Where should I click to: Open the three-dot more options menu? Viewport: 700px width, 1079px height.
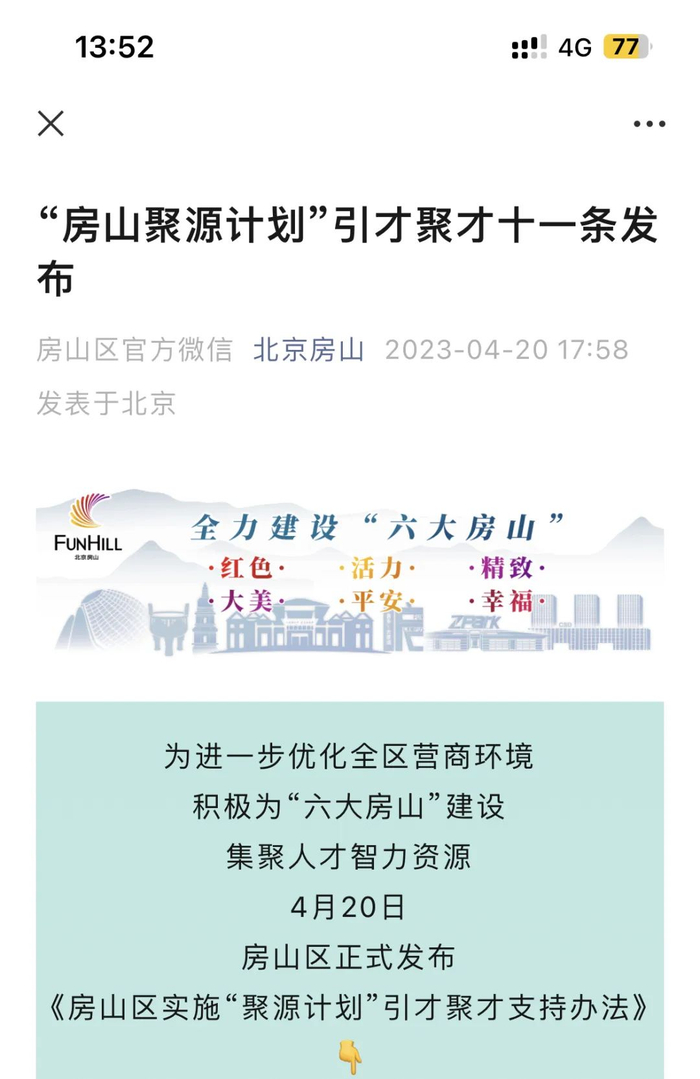point(649,124)
